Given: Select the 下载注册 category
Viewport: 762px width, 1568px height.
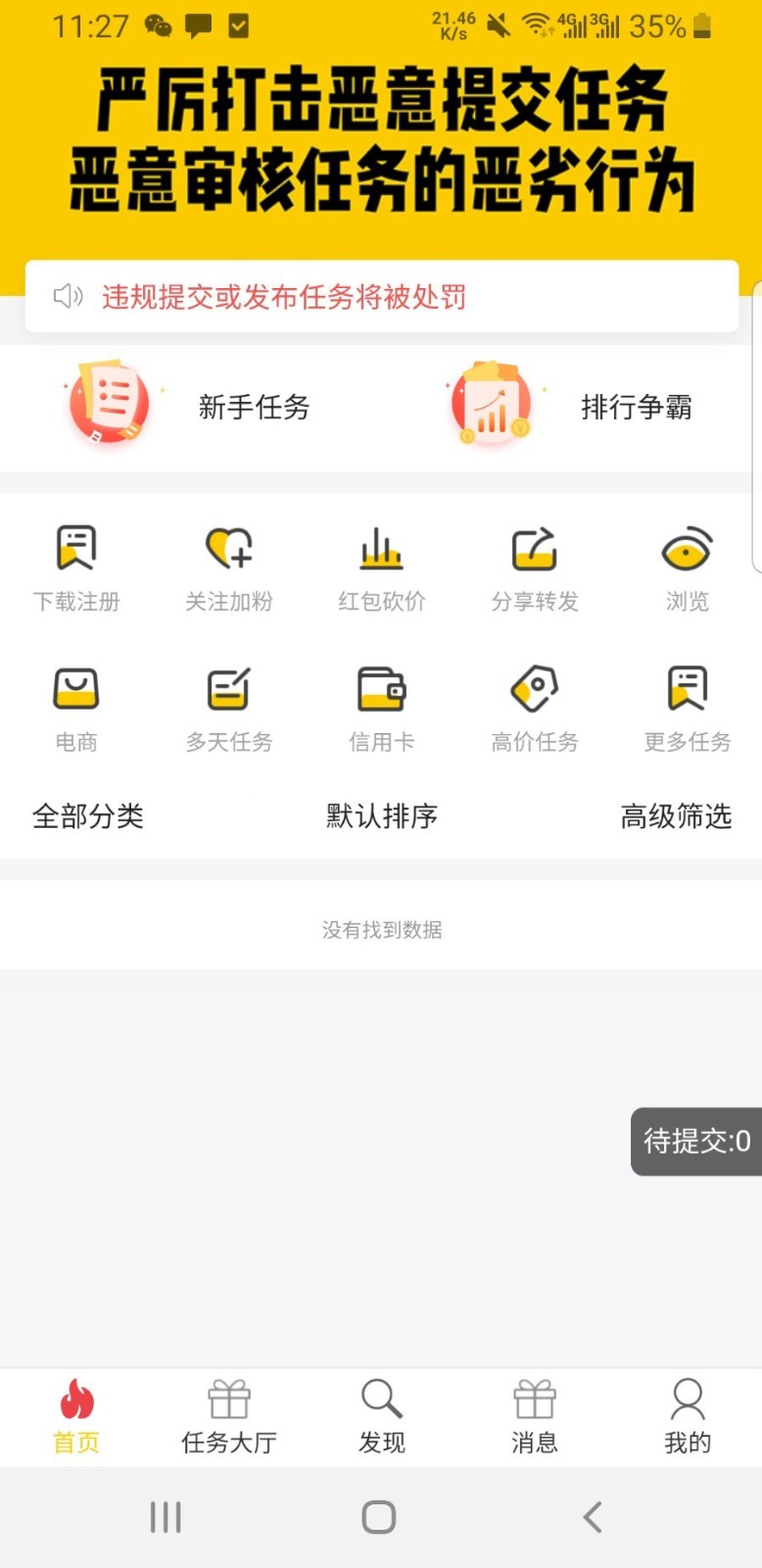Looking at the screenshot, I should [76, 567].
